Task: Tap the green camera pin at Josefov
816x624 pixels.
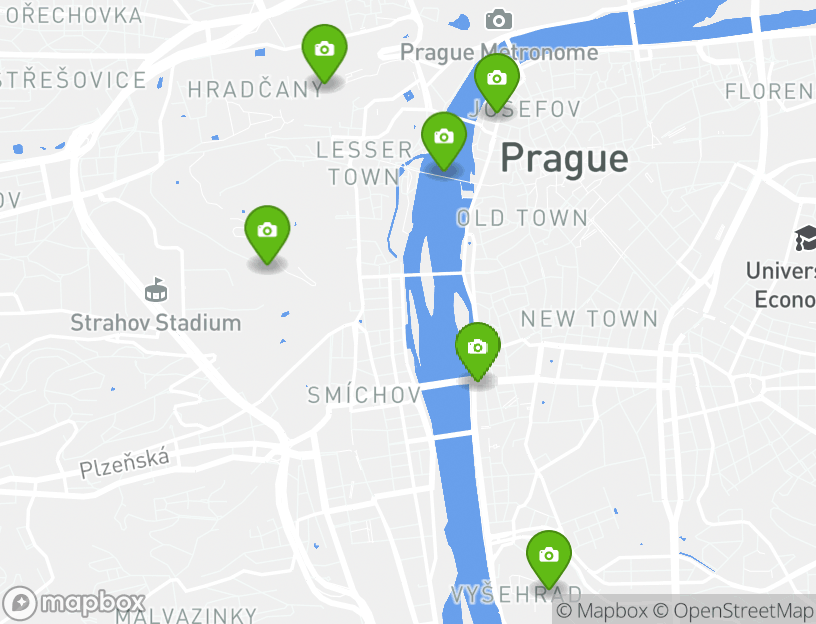Action: pyautogui.click(x=496, y=80)
